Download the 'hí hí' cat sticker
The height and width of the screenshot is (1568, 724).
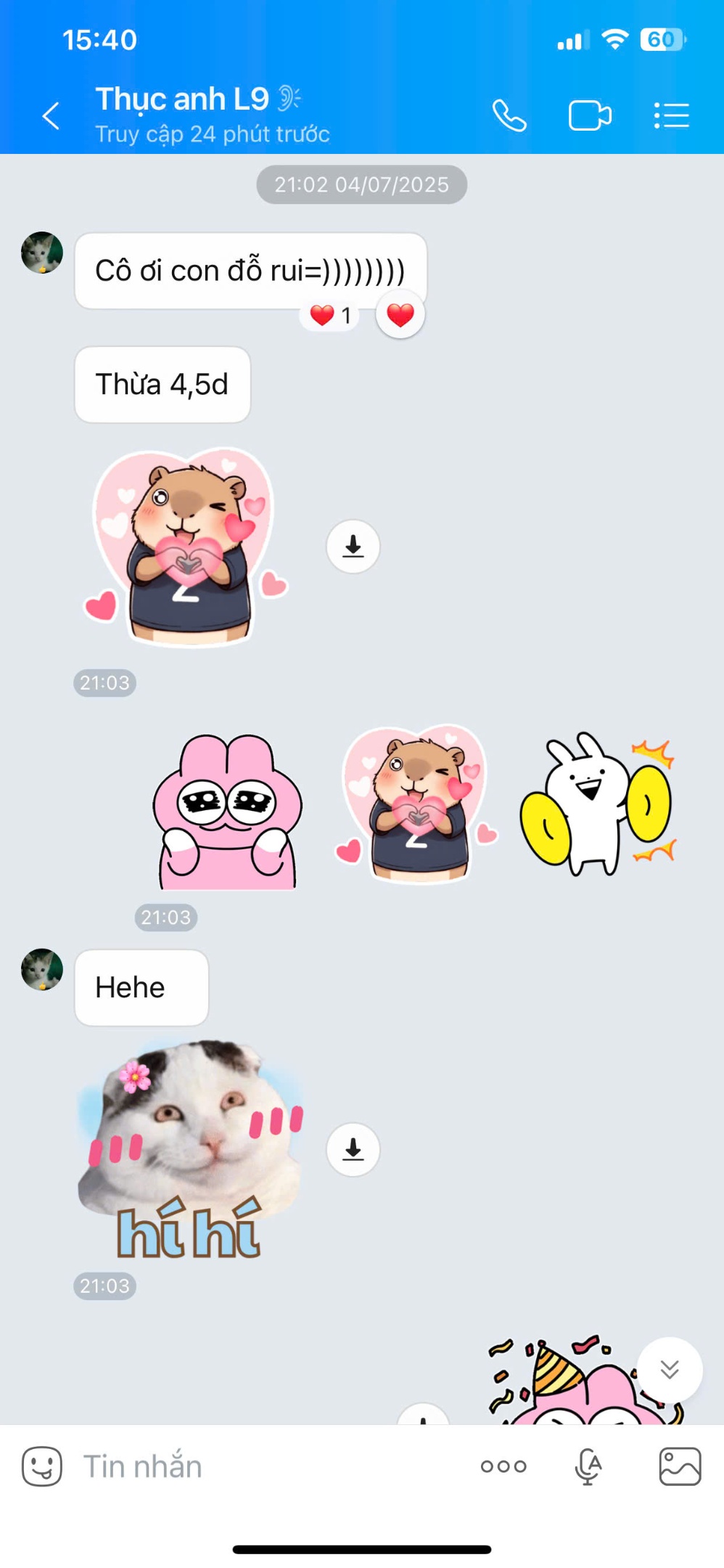coord(353,1149)
